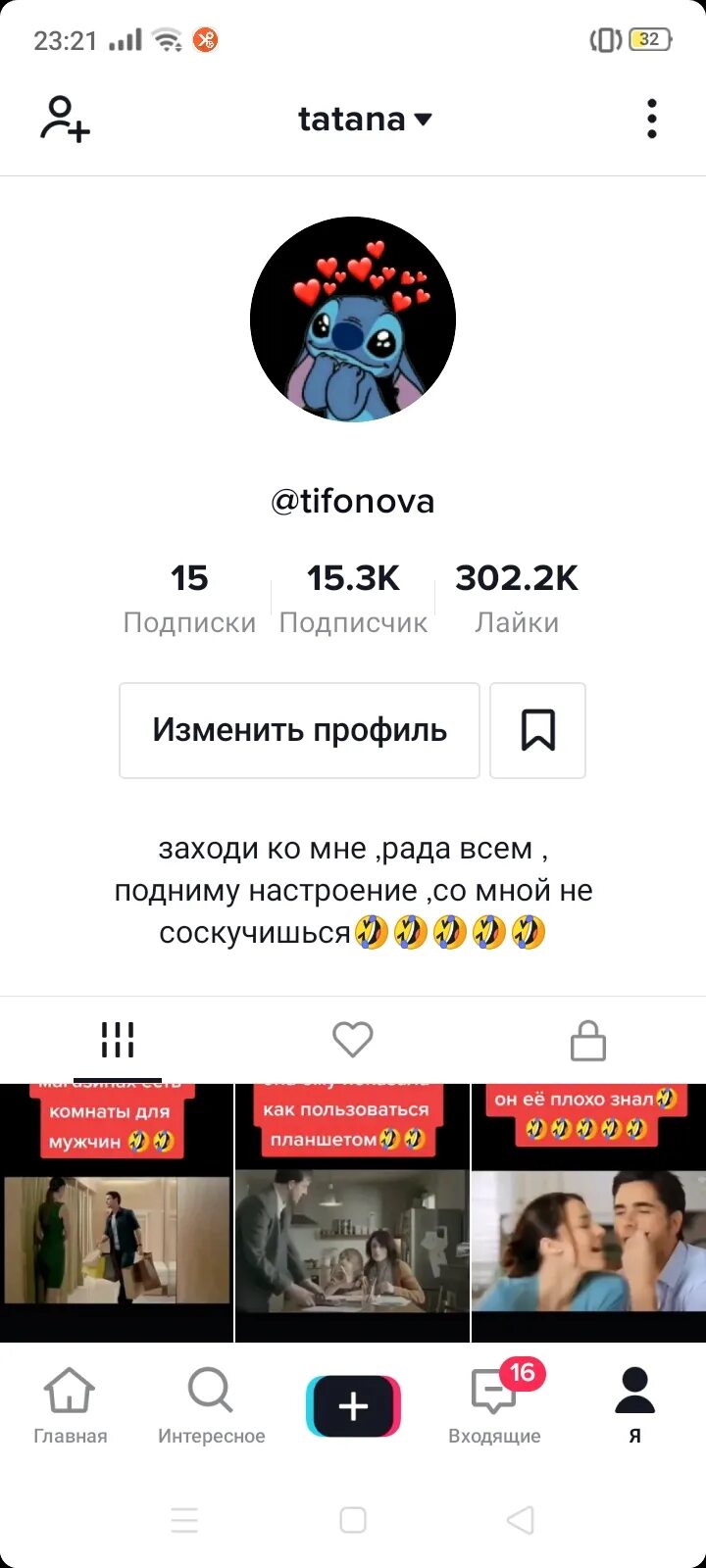Tap Изменить профиль button
The width and height of the screenshot is (706, 1568).
point(299,731)
